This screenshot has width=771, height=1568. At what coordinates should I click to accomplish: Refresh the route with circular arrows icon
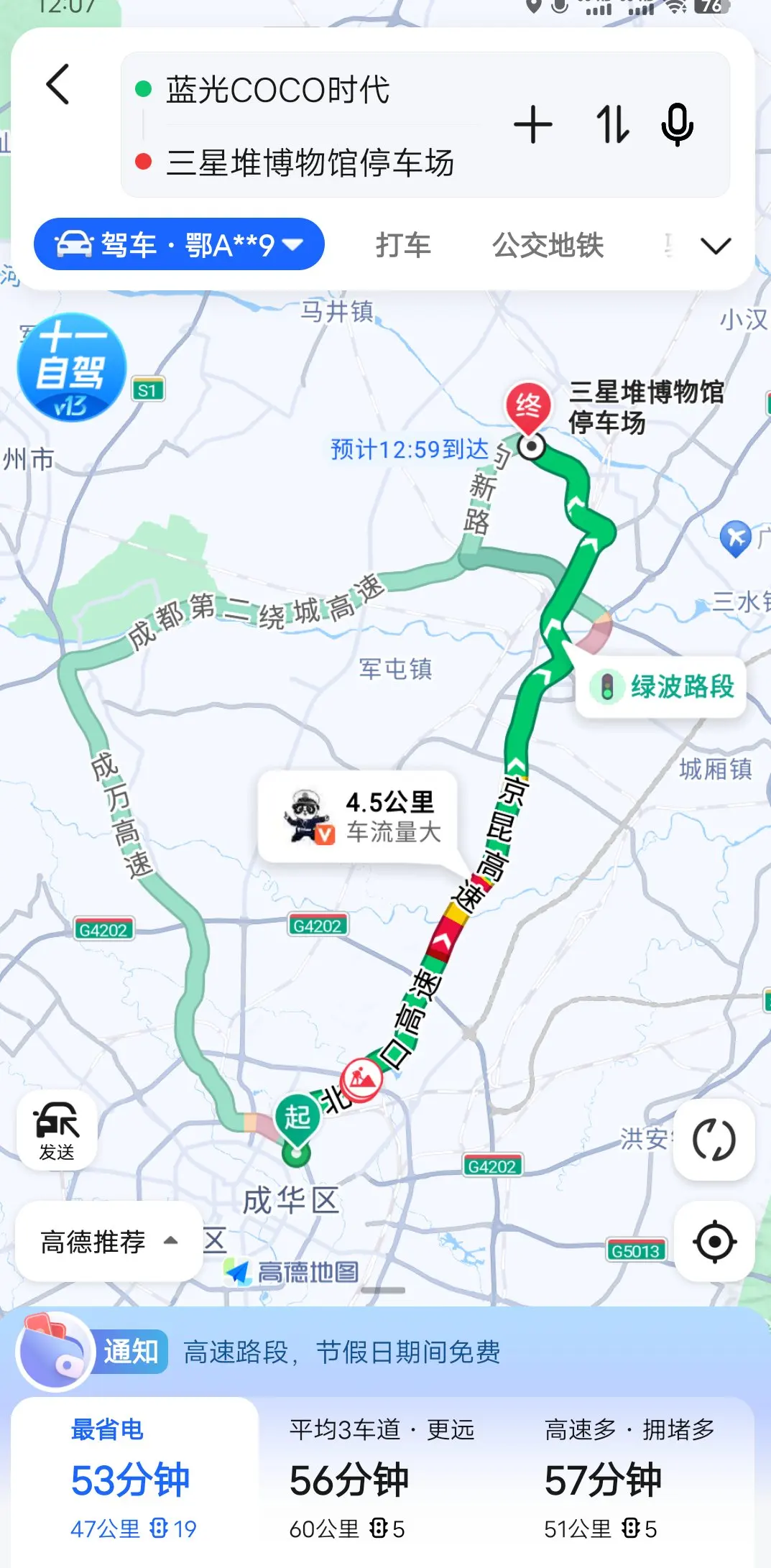pos(714,1140)
